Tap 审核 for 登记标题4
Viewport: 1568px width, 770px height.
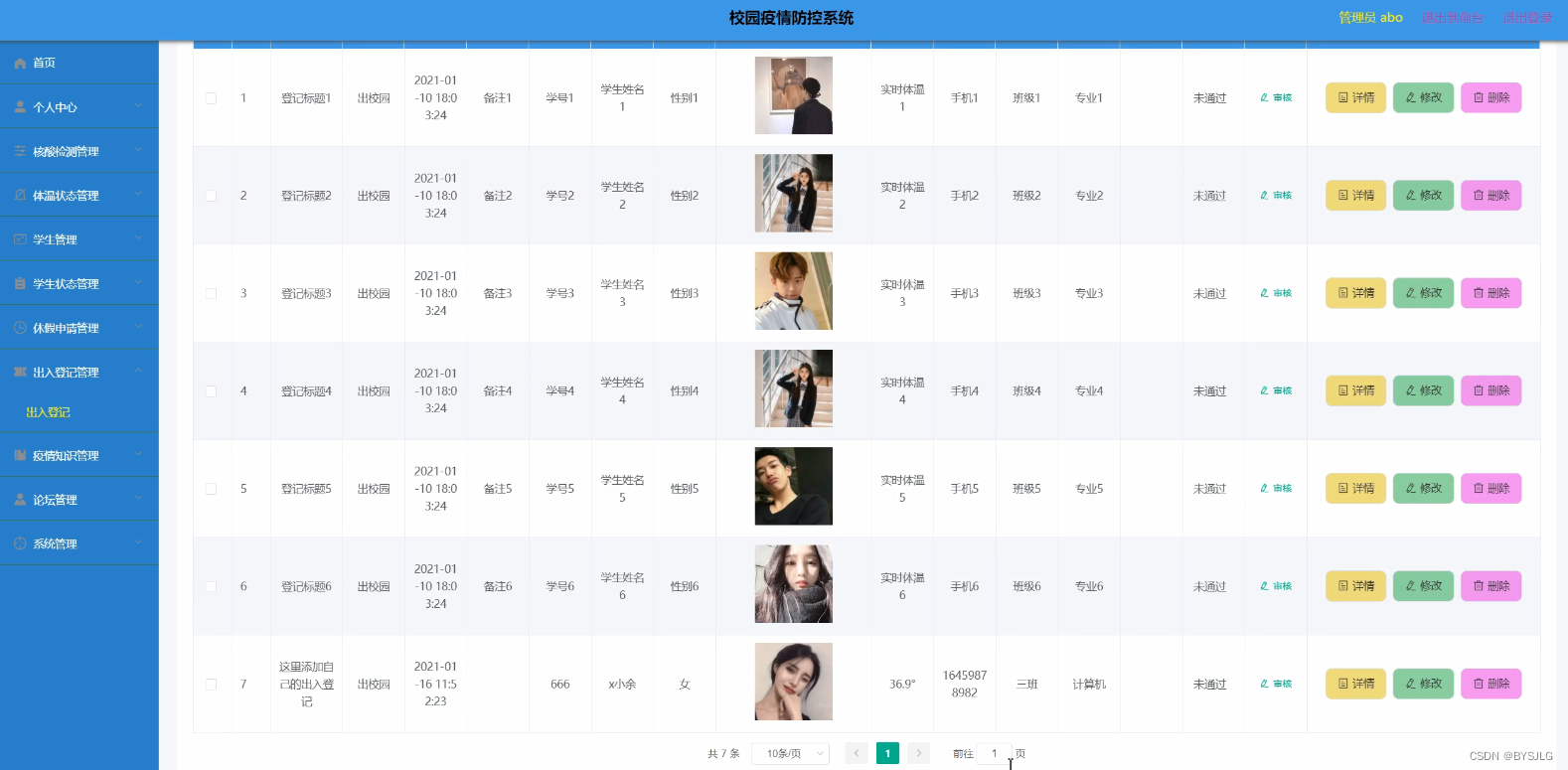click(1276, 391)
